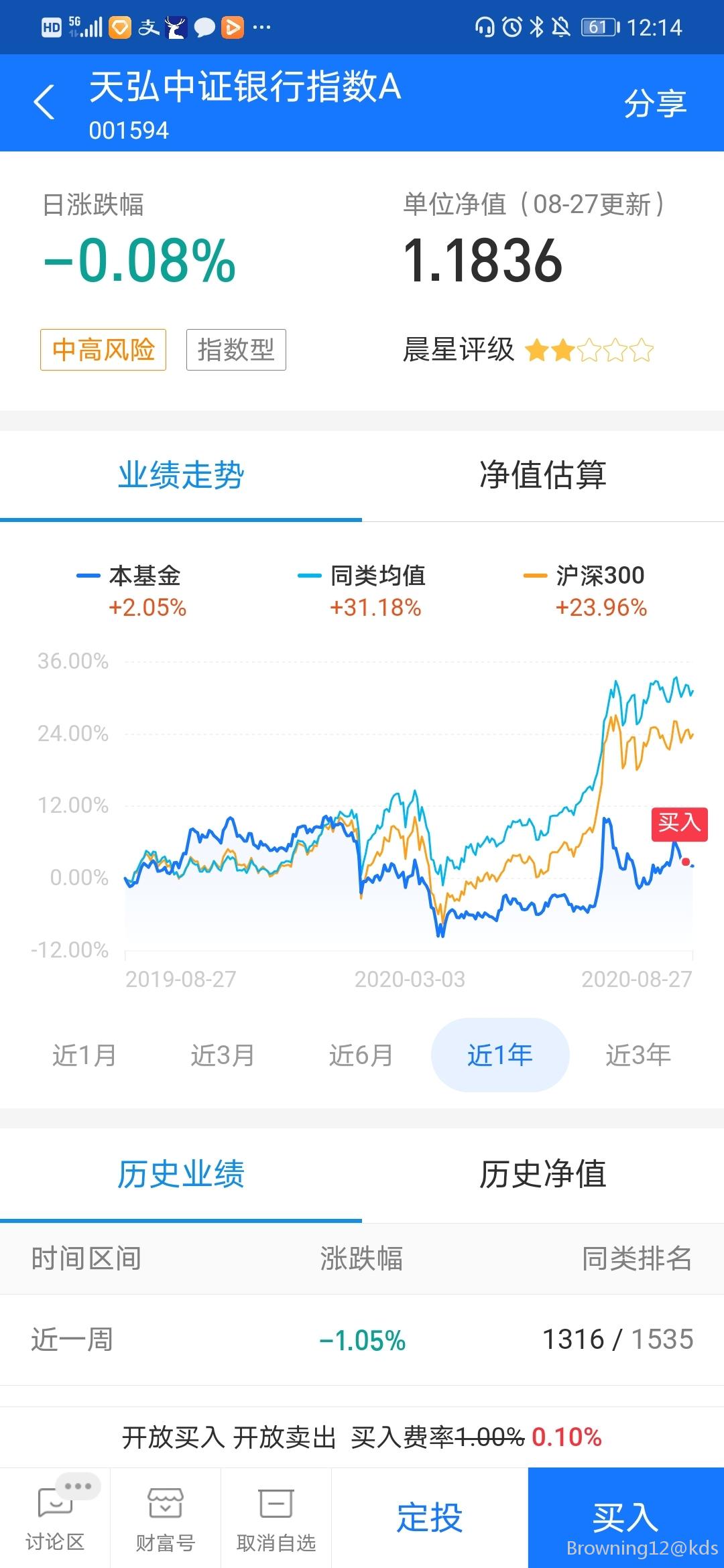Select the 近1年 chart range

click(500, 1055)
